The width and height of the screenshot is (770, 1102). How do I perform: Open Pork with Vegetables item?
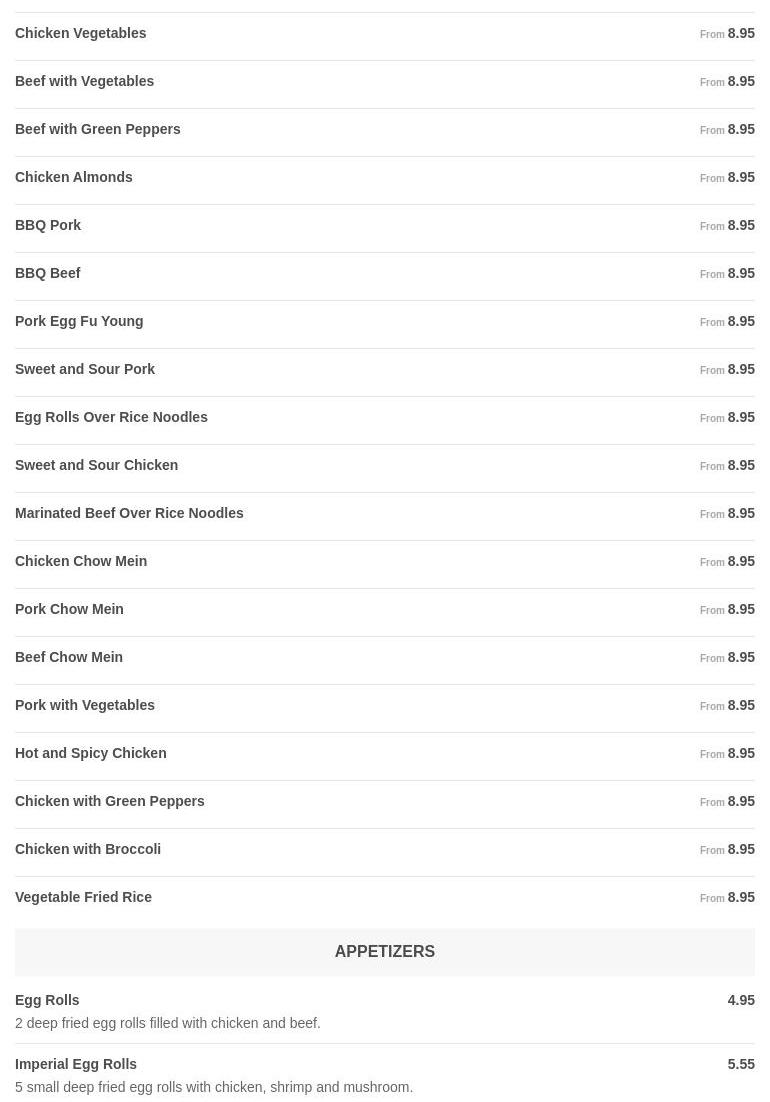[x=85, y=705]
